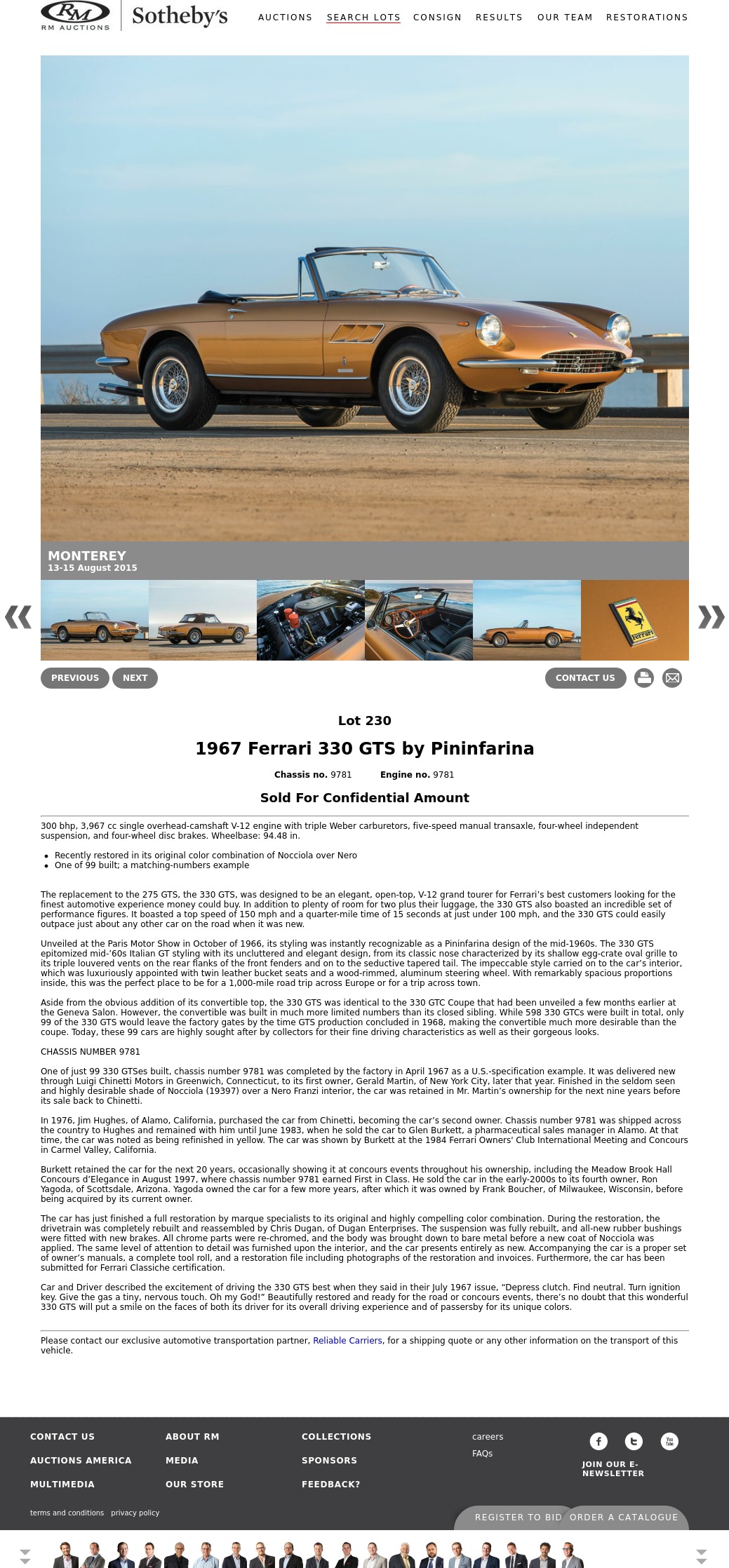Show next gallery thumbnails with right arrows
The height and width of the screenshot is (1568, 729).
pos(711,617)
